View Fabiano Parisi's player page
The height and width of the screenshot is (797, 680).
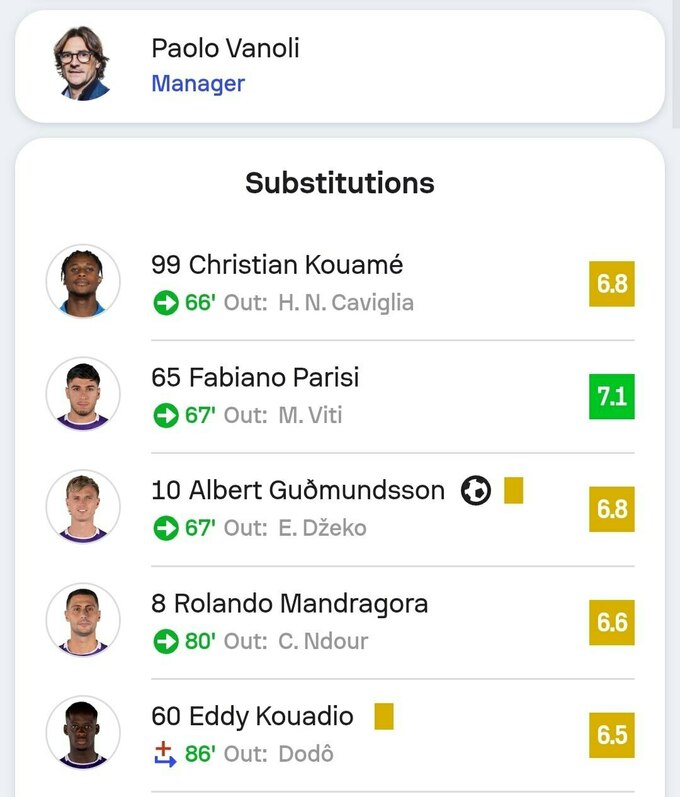tap(255, 378)
